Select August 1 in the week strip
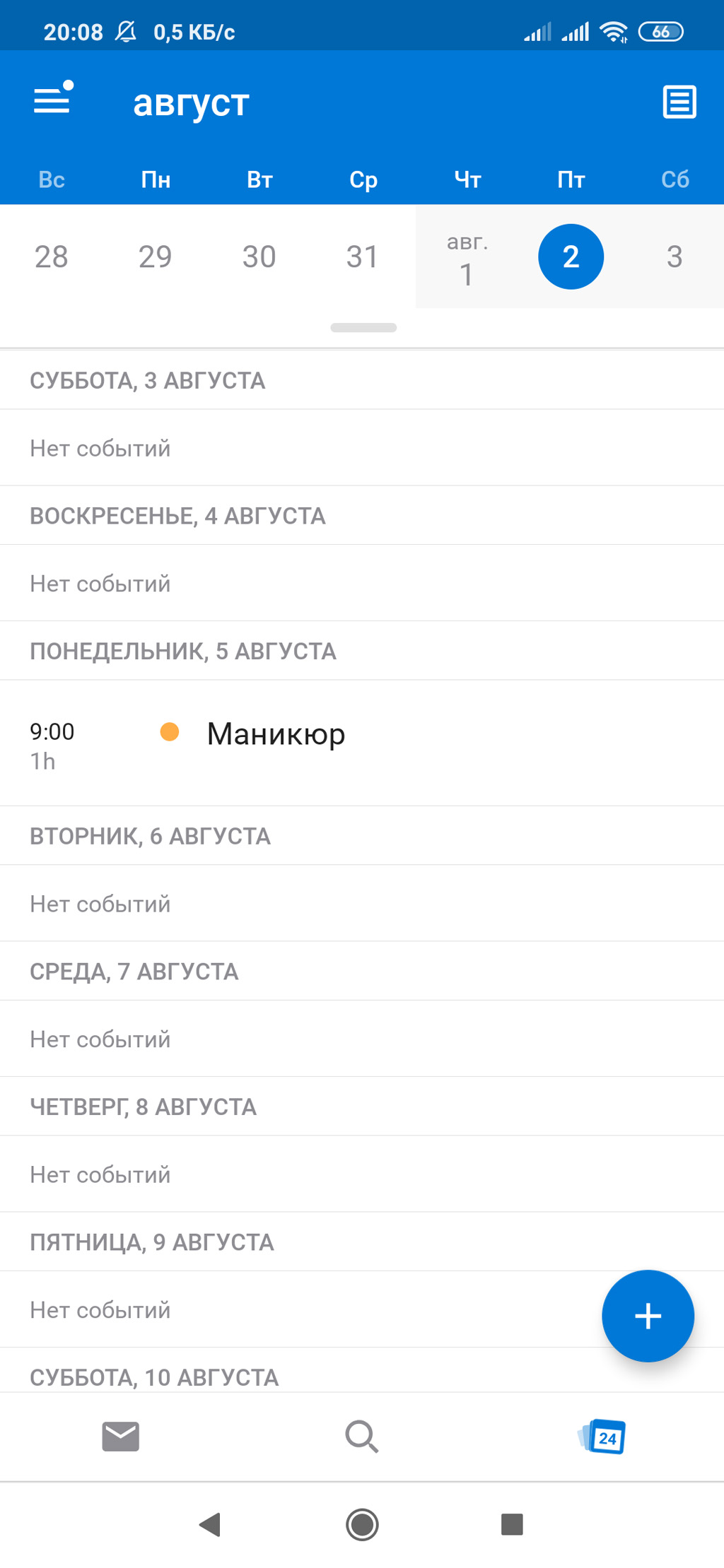724x1568 pixels. tap(467, 257)
